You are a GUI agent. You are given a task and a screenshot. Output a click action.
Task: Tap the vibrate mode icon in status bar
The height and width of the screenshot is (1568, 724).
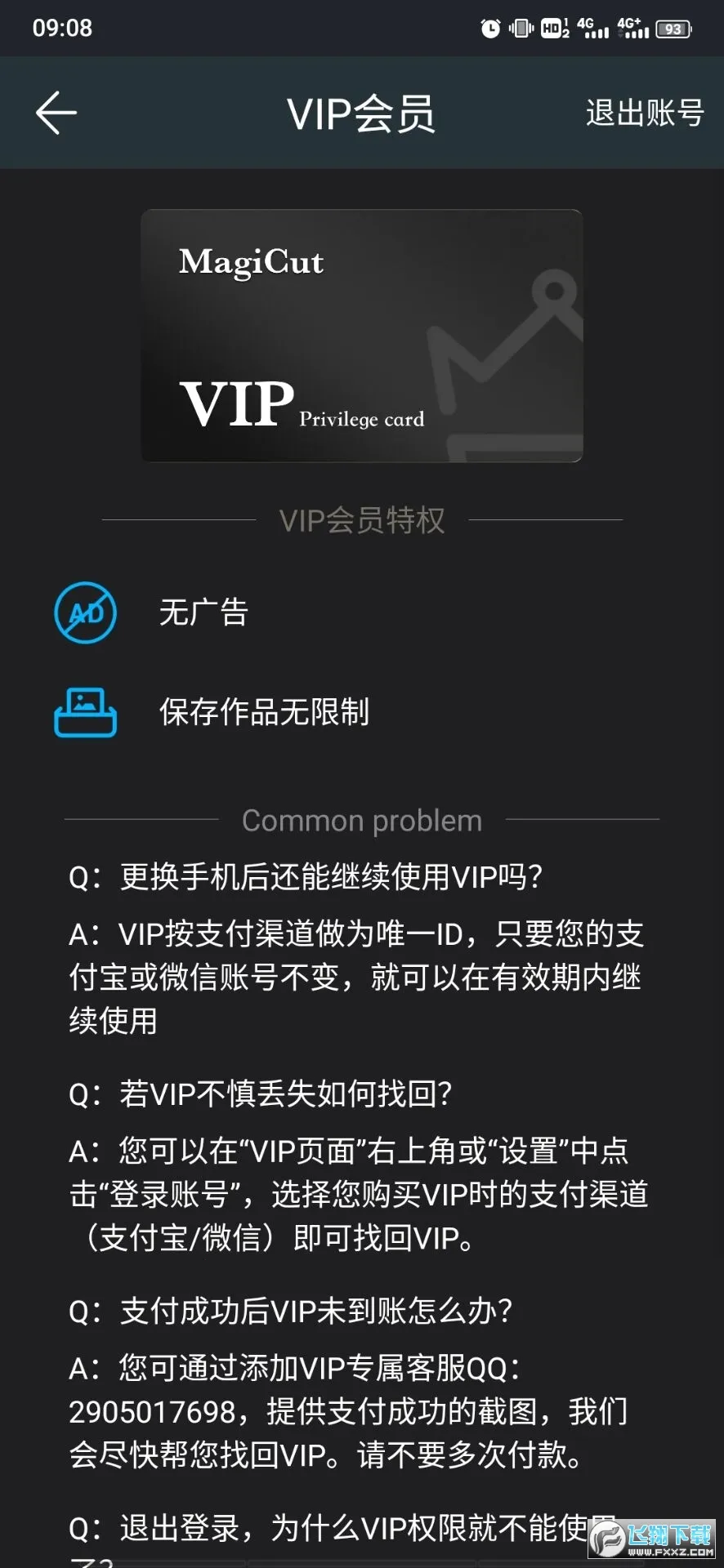523,27
